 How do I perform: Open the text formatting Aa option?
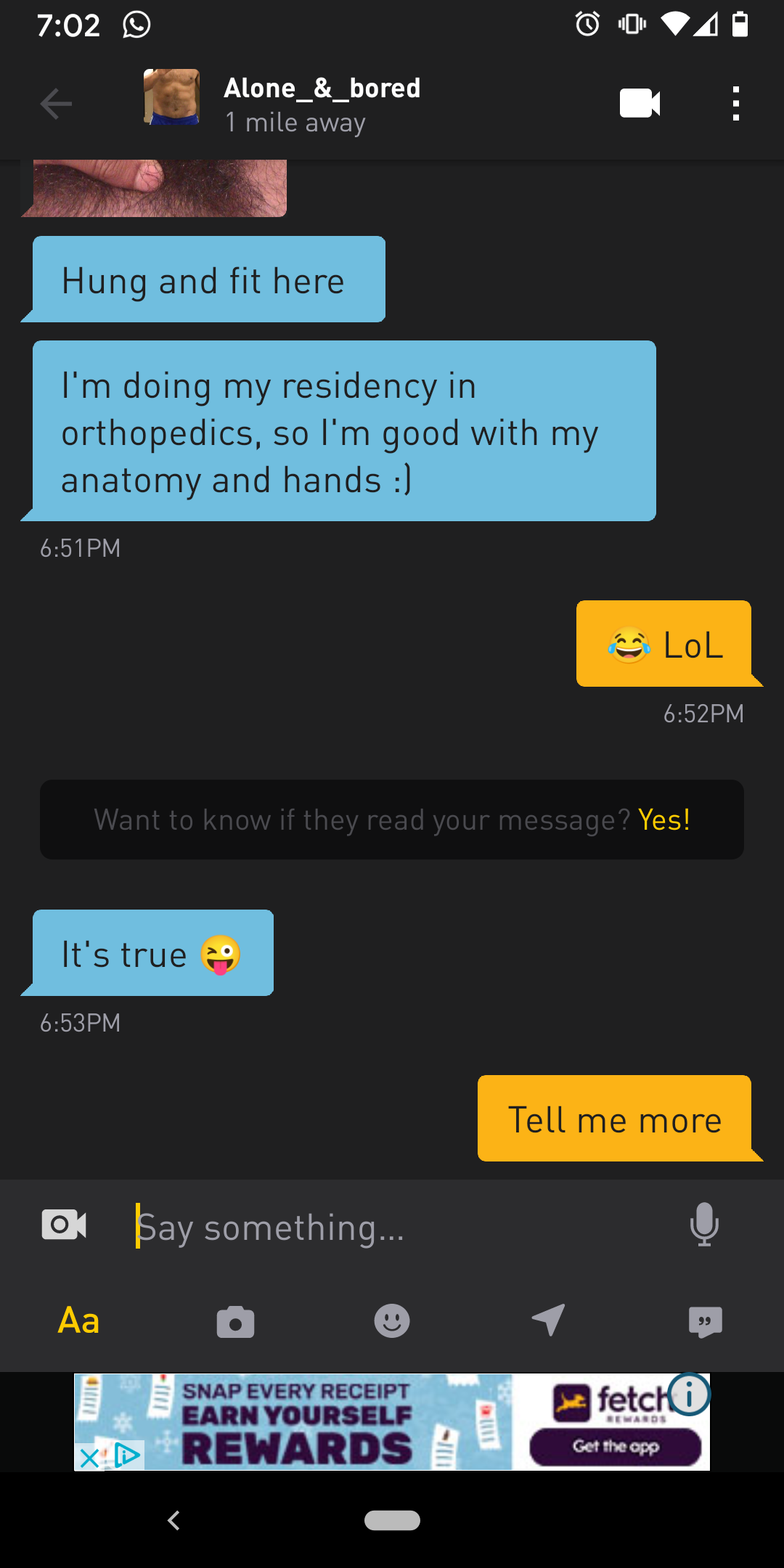78,1323
